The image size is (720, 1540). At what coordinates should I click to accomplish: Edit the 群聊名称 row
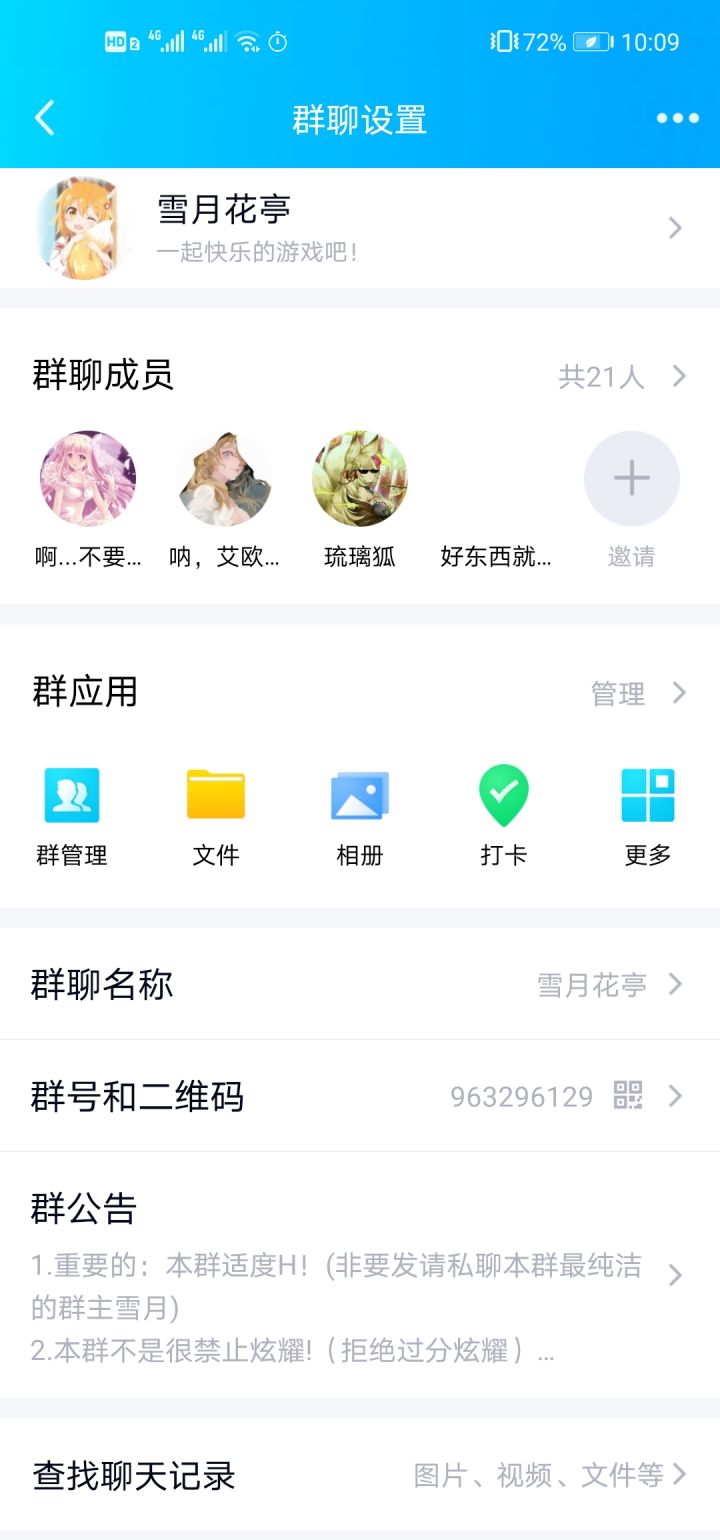360,984
